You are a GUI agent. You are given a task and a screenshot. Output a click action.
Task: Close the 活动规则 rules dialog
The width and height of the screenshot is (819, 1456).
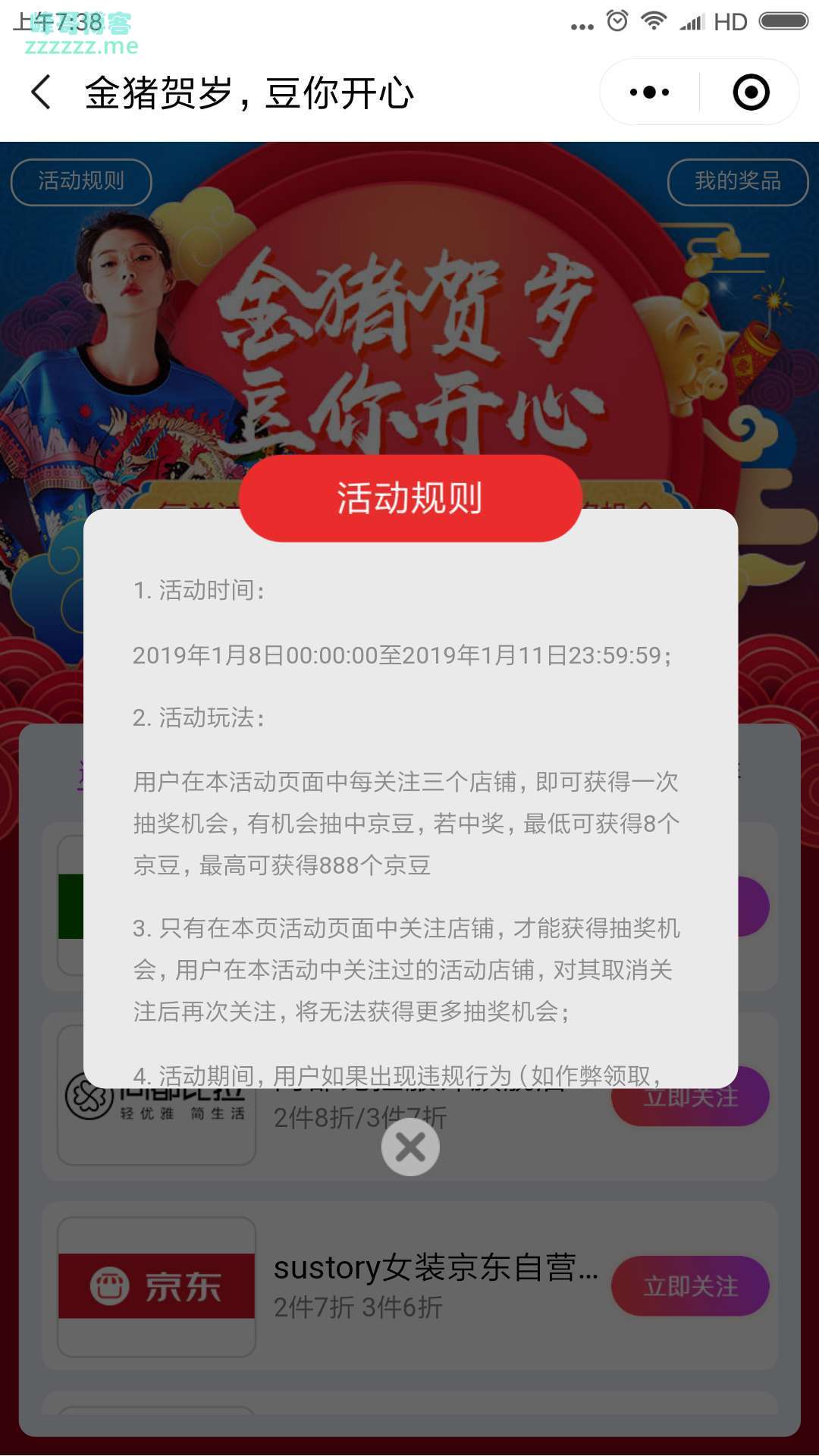(x=410, y=1147)
